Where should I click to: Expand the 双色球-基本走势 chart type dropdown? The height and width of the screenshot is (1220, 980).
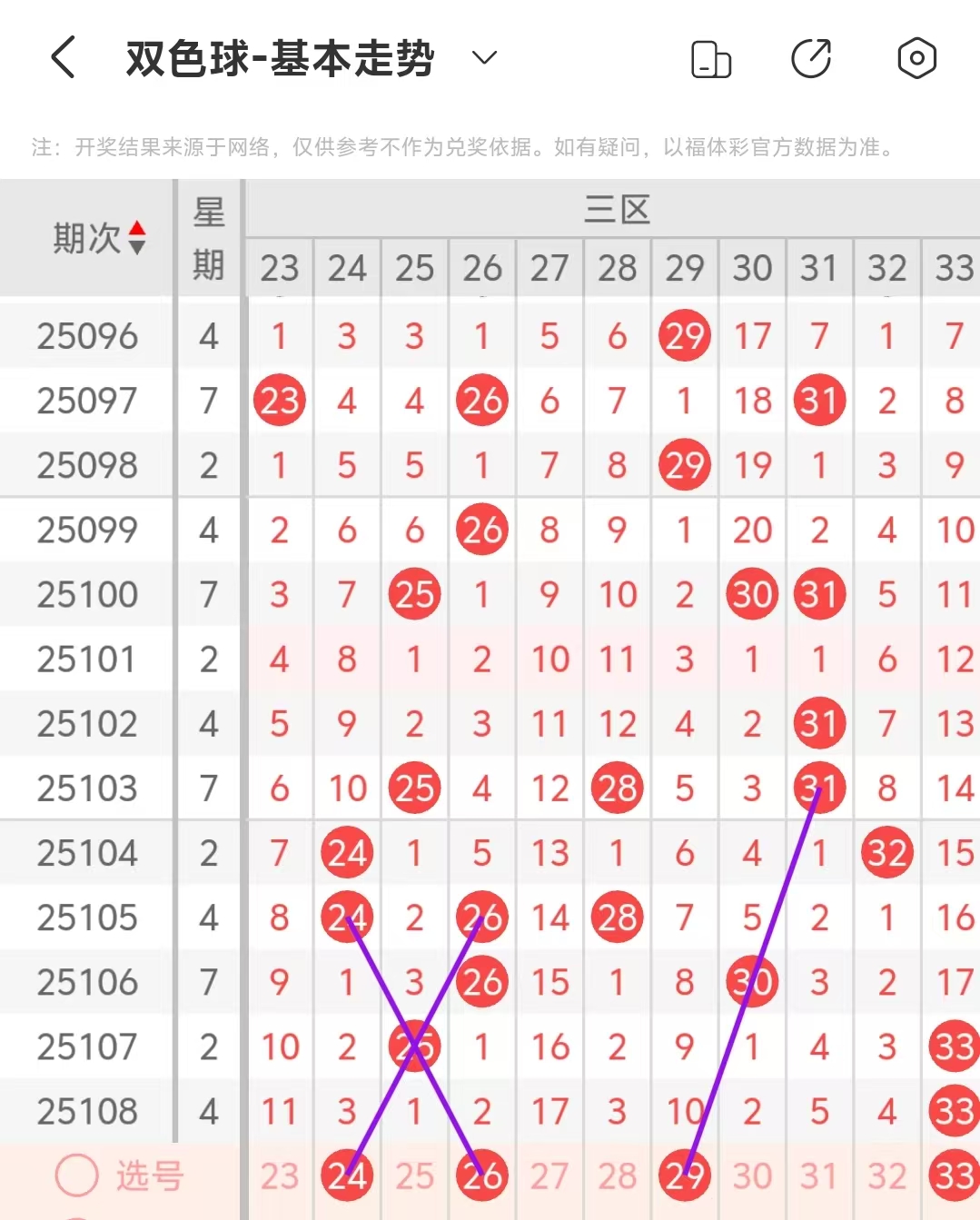[x=485, y=58]
